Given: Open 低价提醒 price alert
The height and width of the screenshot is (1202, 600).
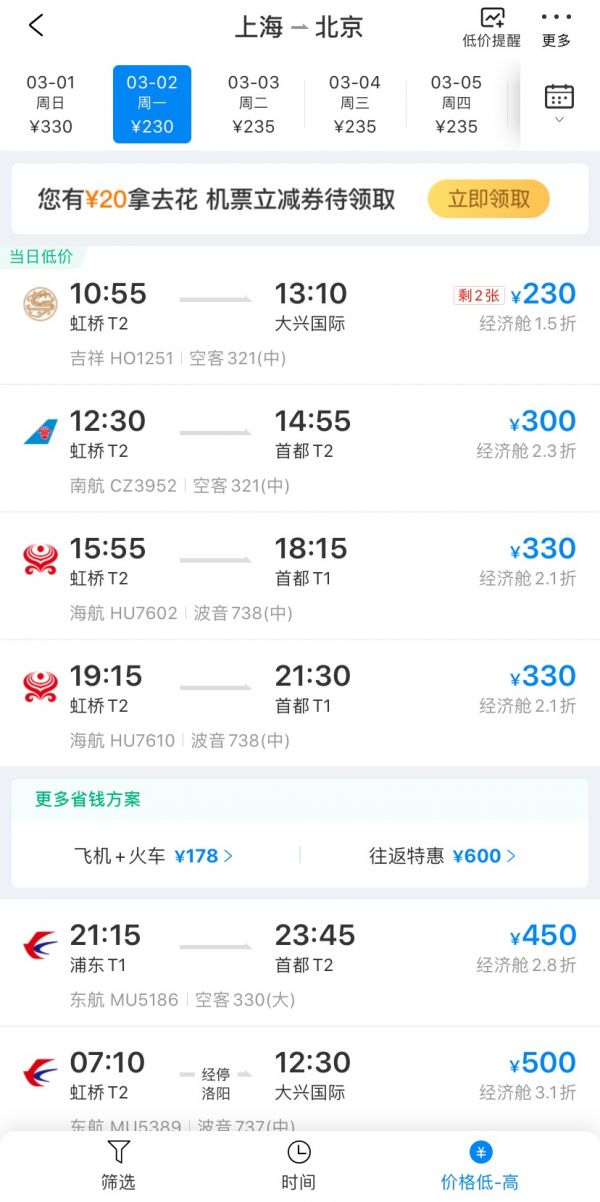Looking at the screenshot, I should [491, 28].
